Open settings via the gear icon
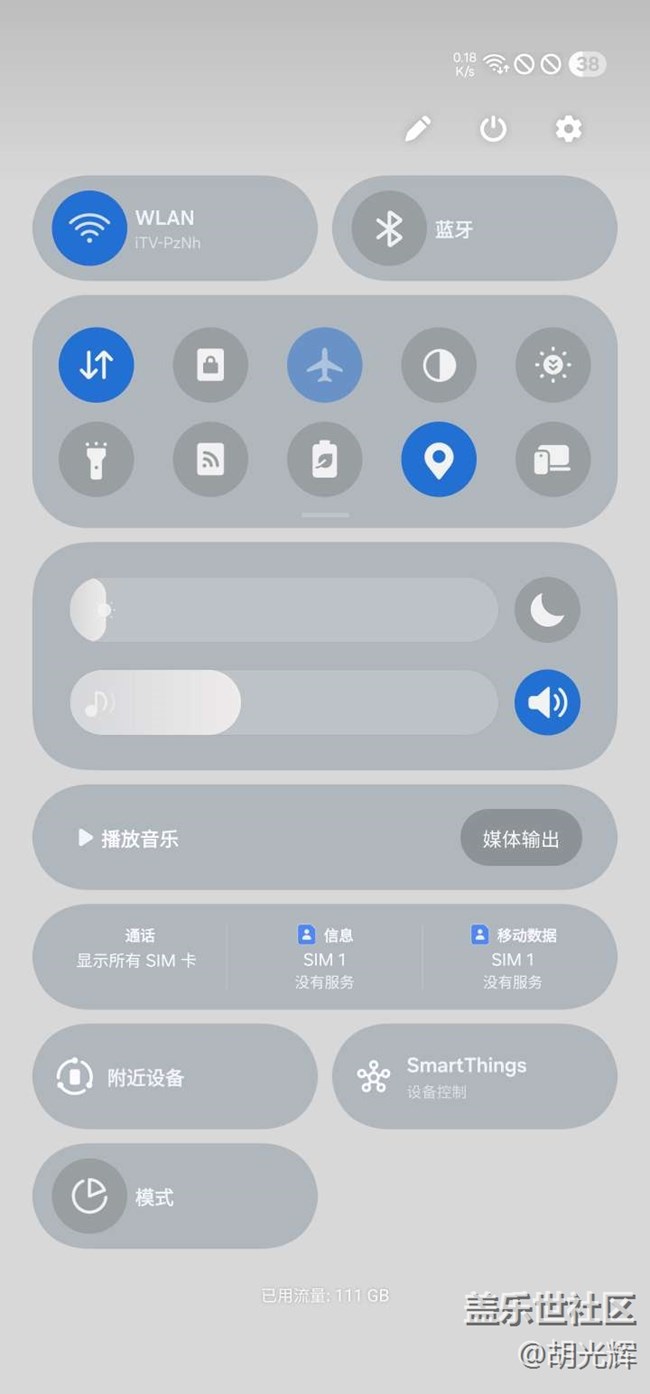The height and width of the screenshot is (1394, 650). pos(569,129)
